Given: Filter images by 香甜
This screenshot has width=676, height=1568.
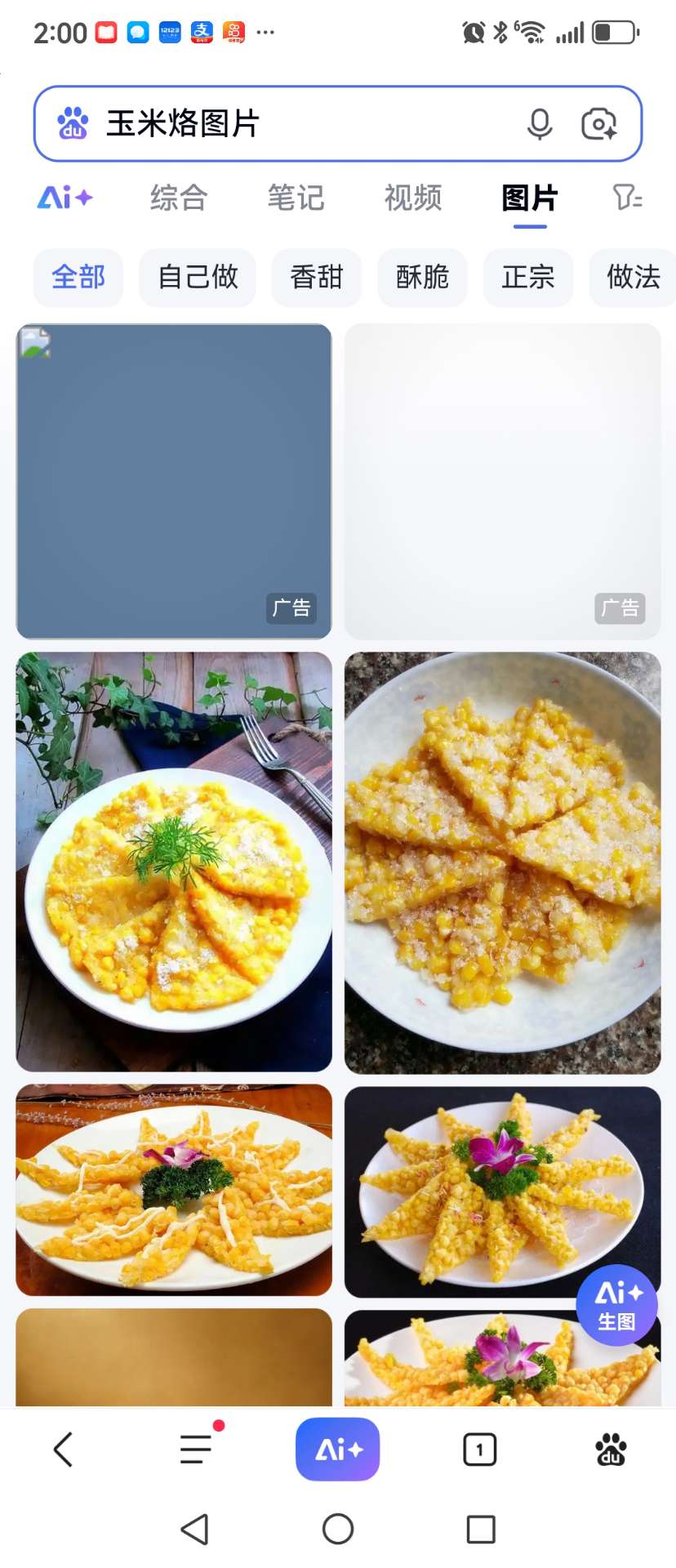Looking at the screenshot, I should click(x=317, y=278).
